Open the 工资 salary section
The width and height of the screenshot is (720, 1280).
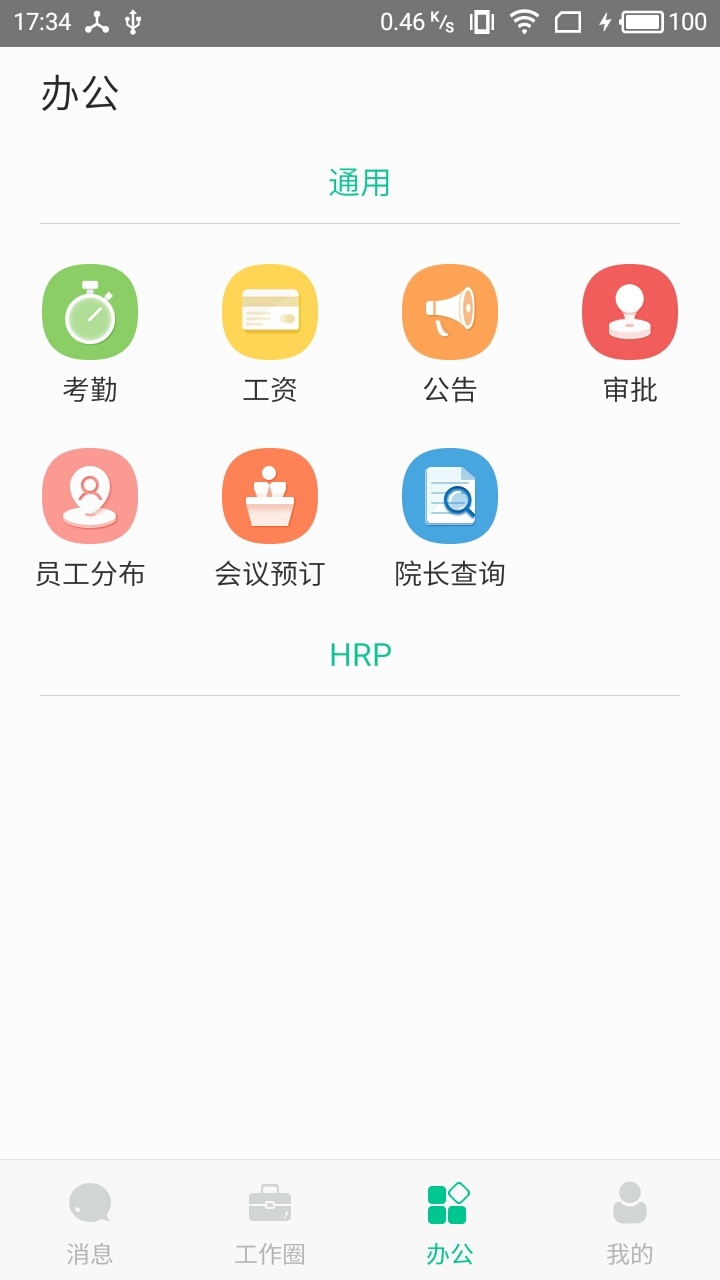270,312
